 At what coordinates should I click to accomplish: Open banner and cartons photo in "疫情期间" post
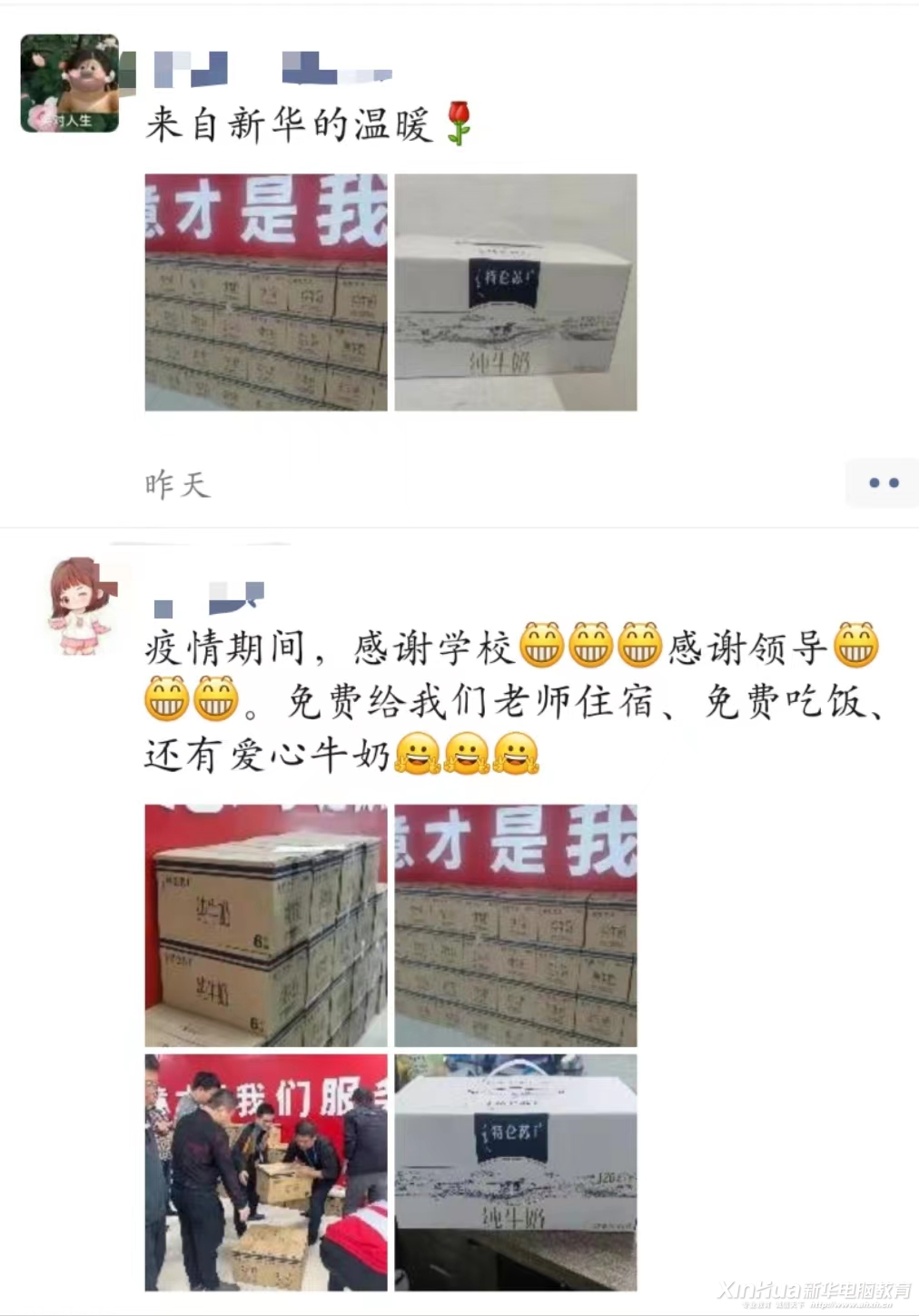pos(516,925)
